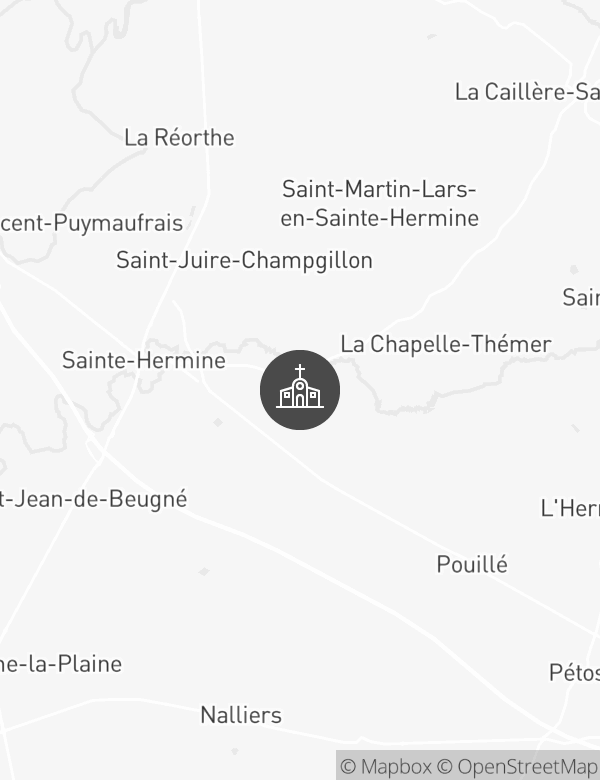The width and height of the screenshot is (600, 780).
Task: Open the Mapbox attribution link
Action: pos(386,767)
